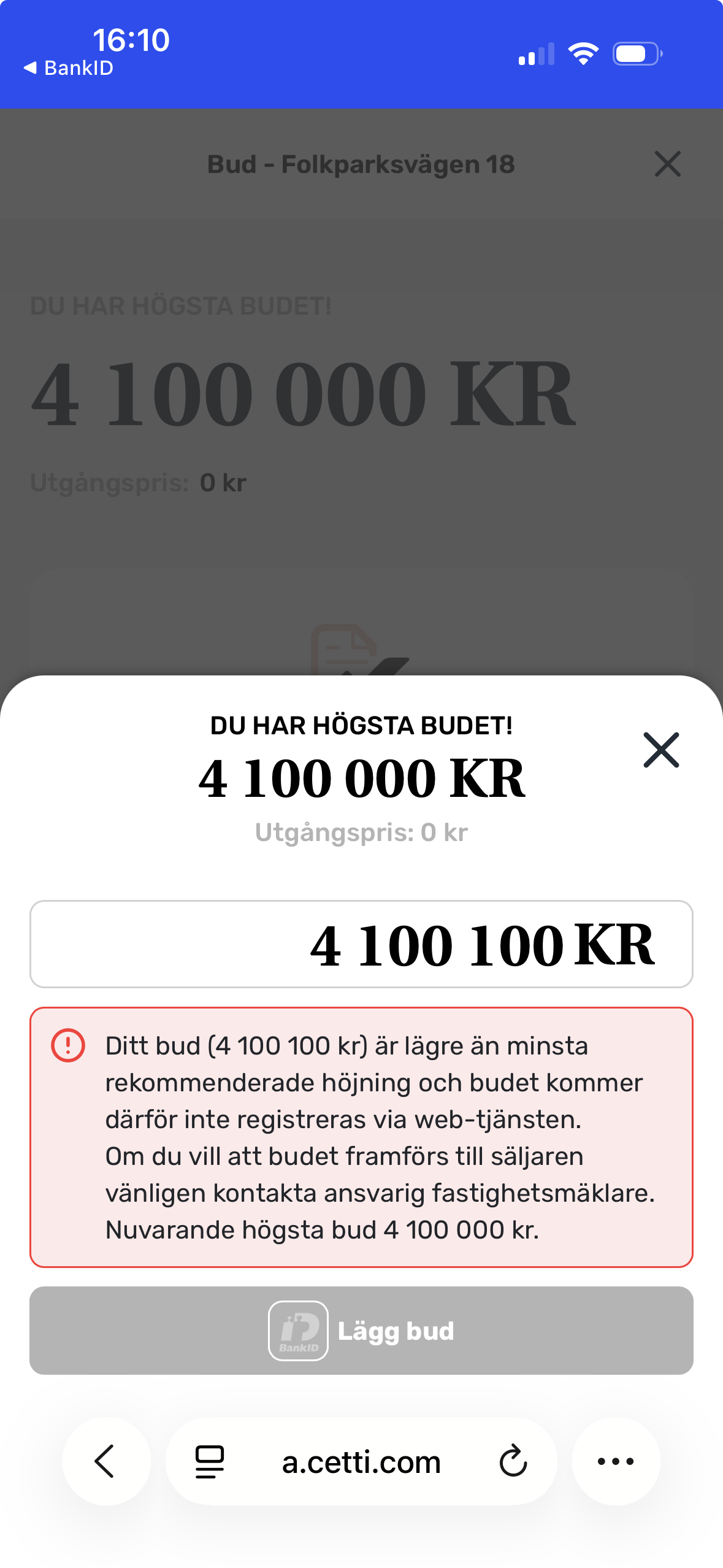Viewport: 723px width, 1568px height.
Task: Tap the reload icon to refresh the page
Action: (513, 1462)
